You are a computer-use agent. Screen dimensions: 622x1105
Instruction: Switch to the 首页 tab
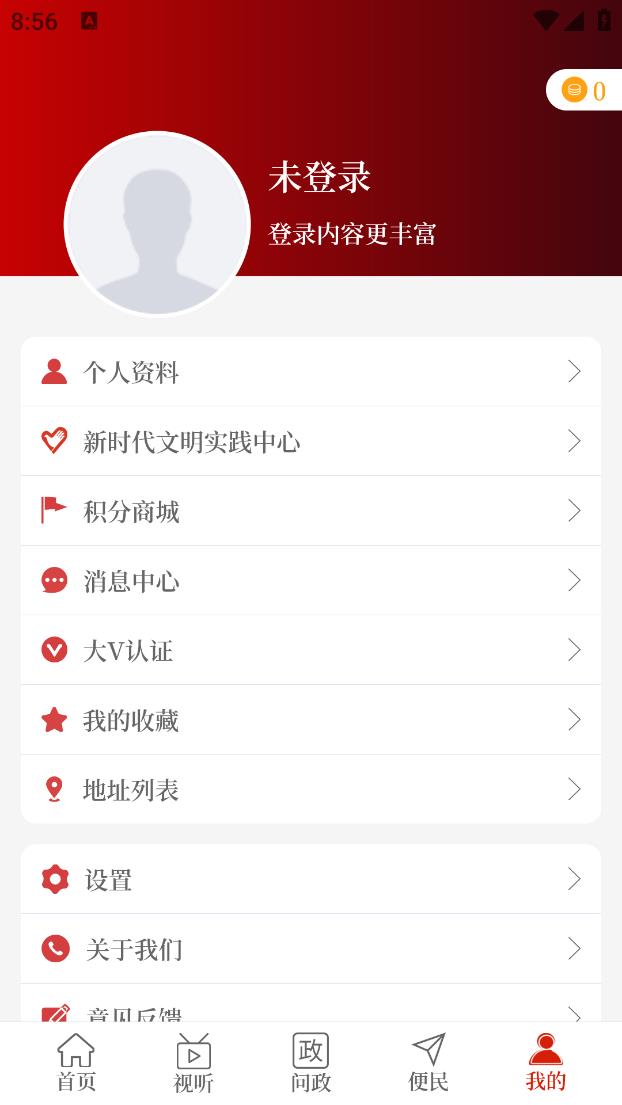(x=76, y=1063)
